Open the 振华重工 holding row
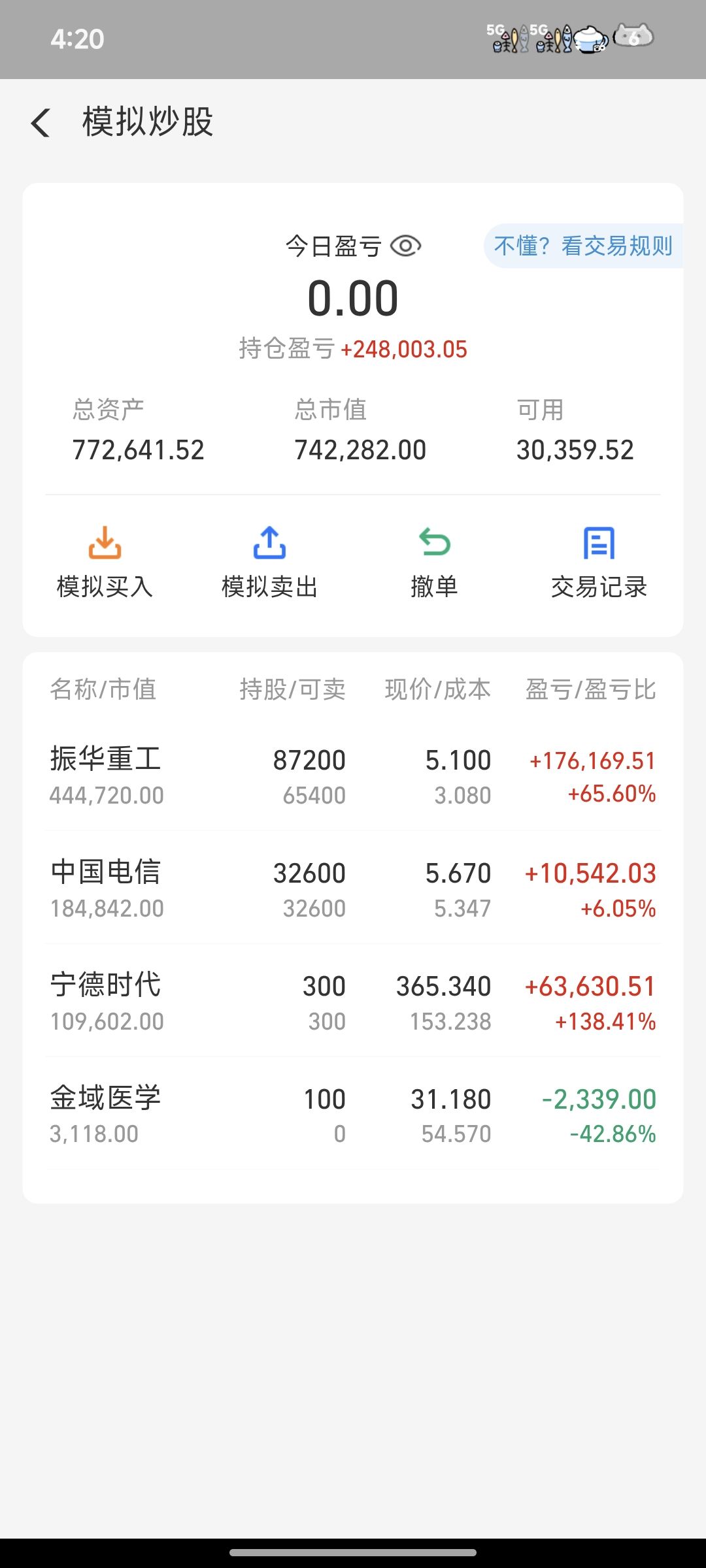 click(x=353, y=775)
